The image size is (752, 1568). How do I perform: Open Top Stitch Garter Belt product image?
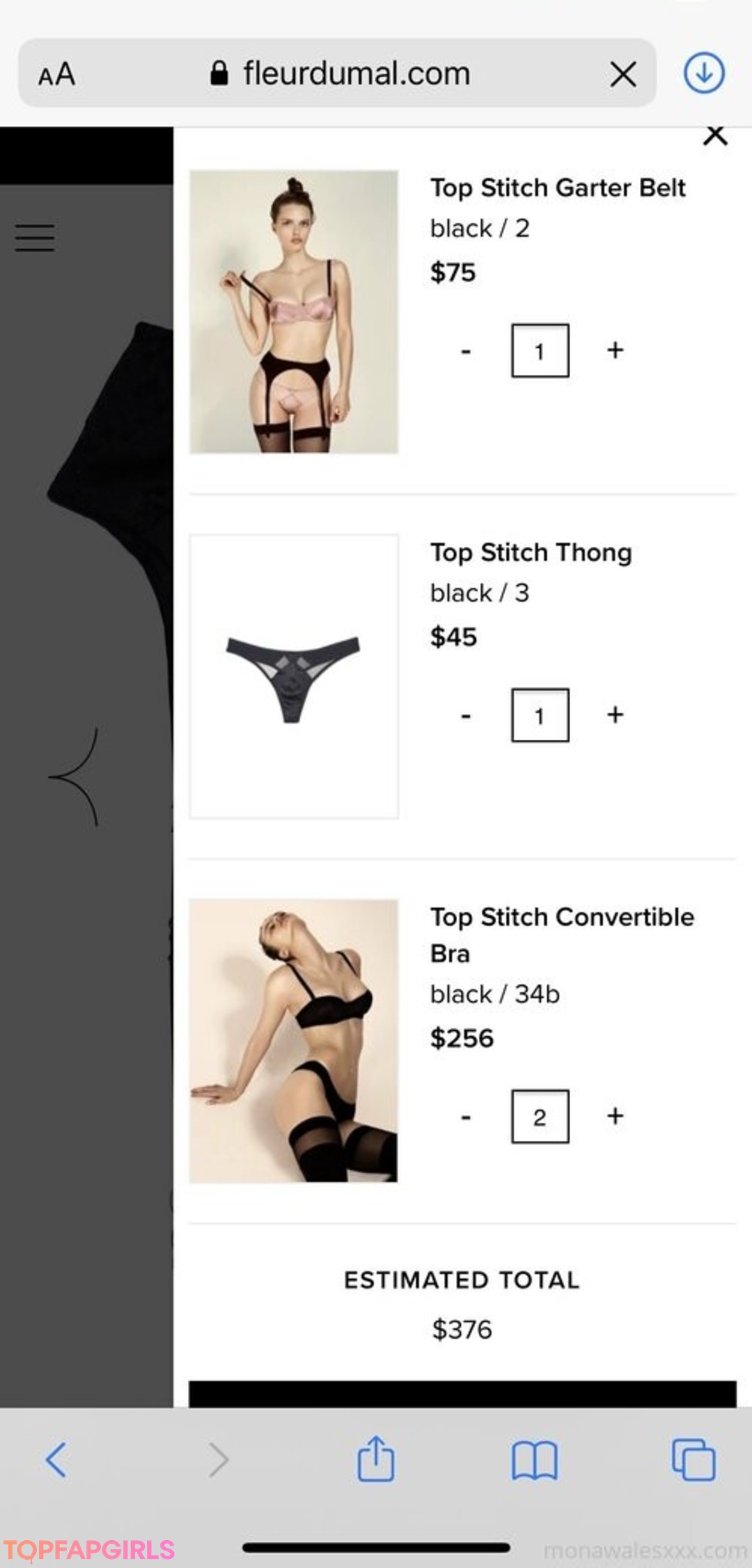tap(294, 311)
